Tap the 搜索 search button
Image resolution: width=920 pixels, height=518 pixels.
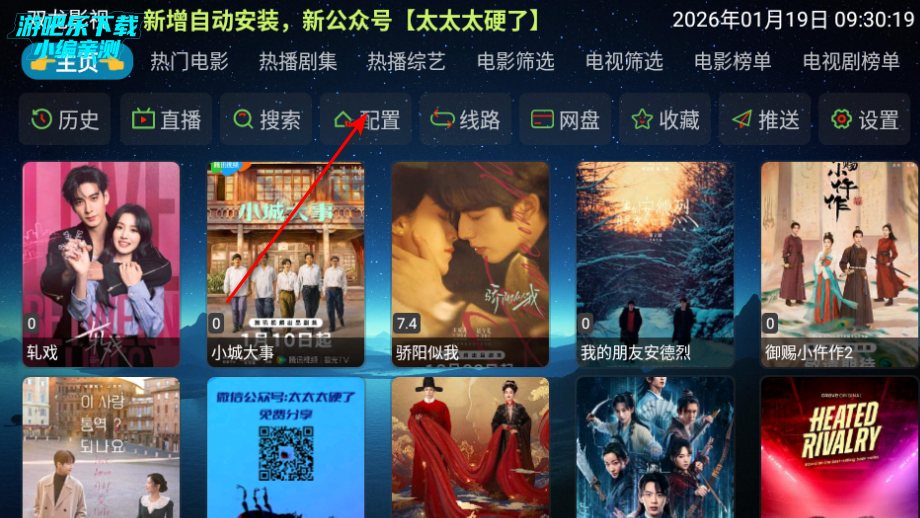266,120
